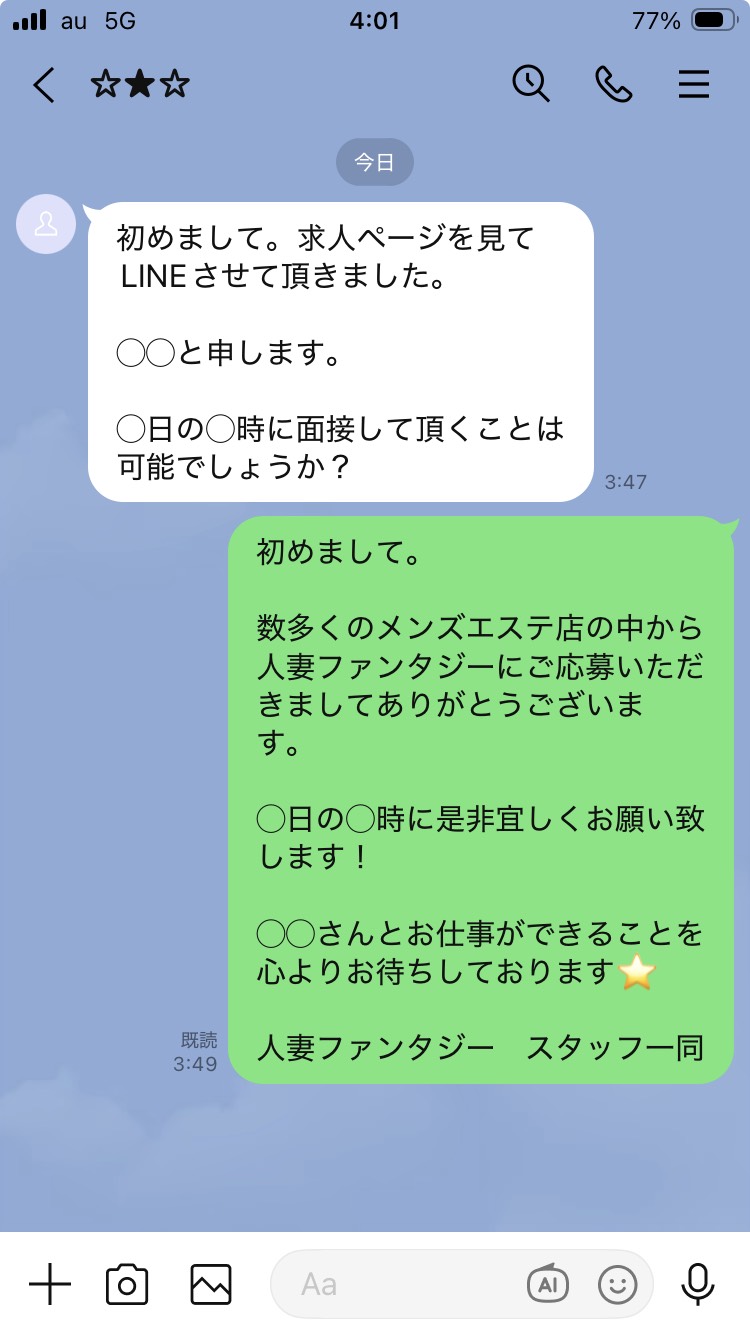Tap the 既読 read receipt label
Viewport: 750px width, 1334px height.
(199, 1040)
